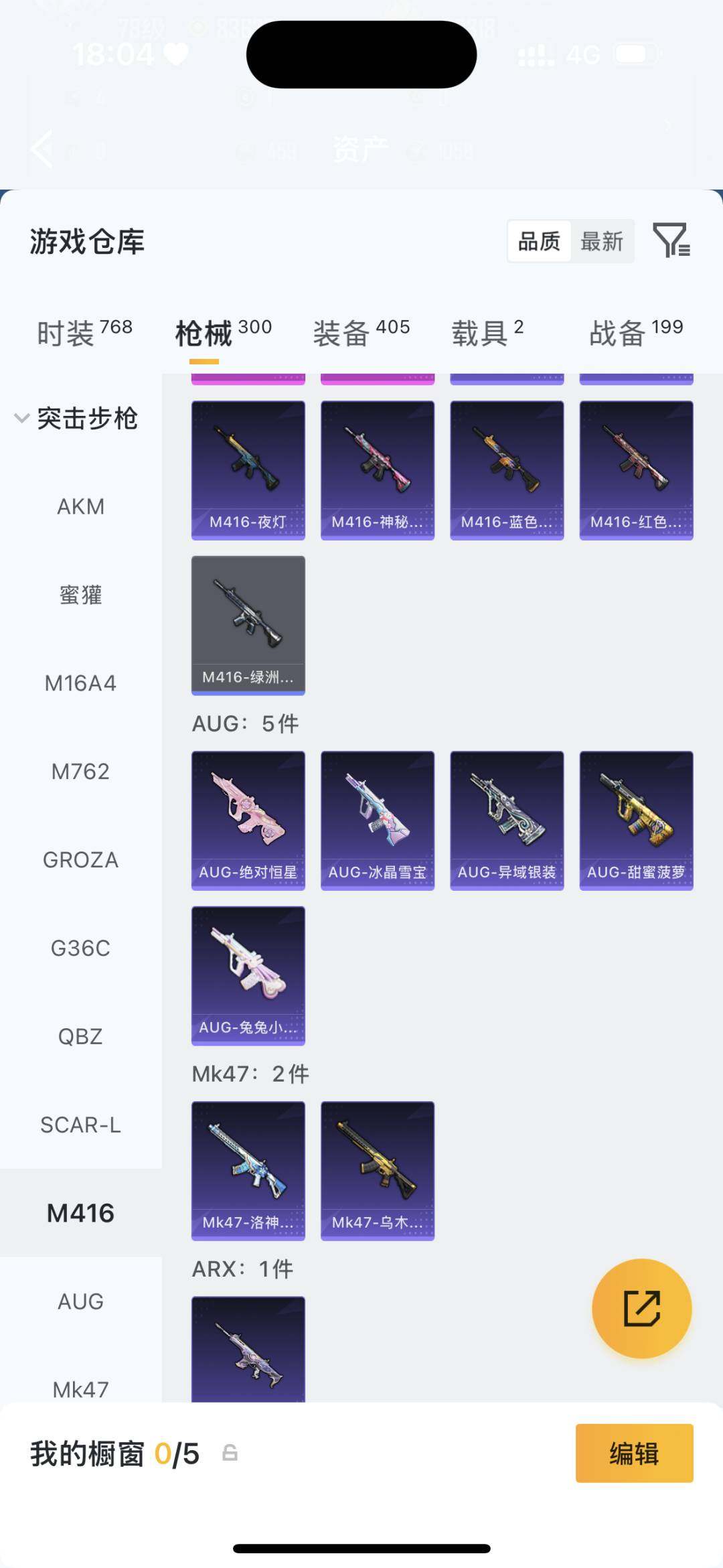The height and width of the screenshot is (1568, 723).
Task: Select GROZA in the weapon list
Action: [80, 860]
